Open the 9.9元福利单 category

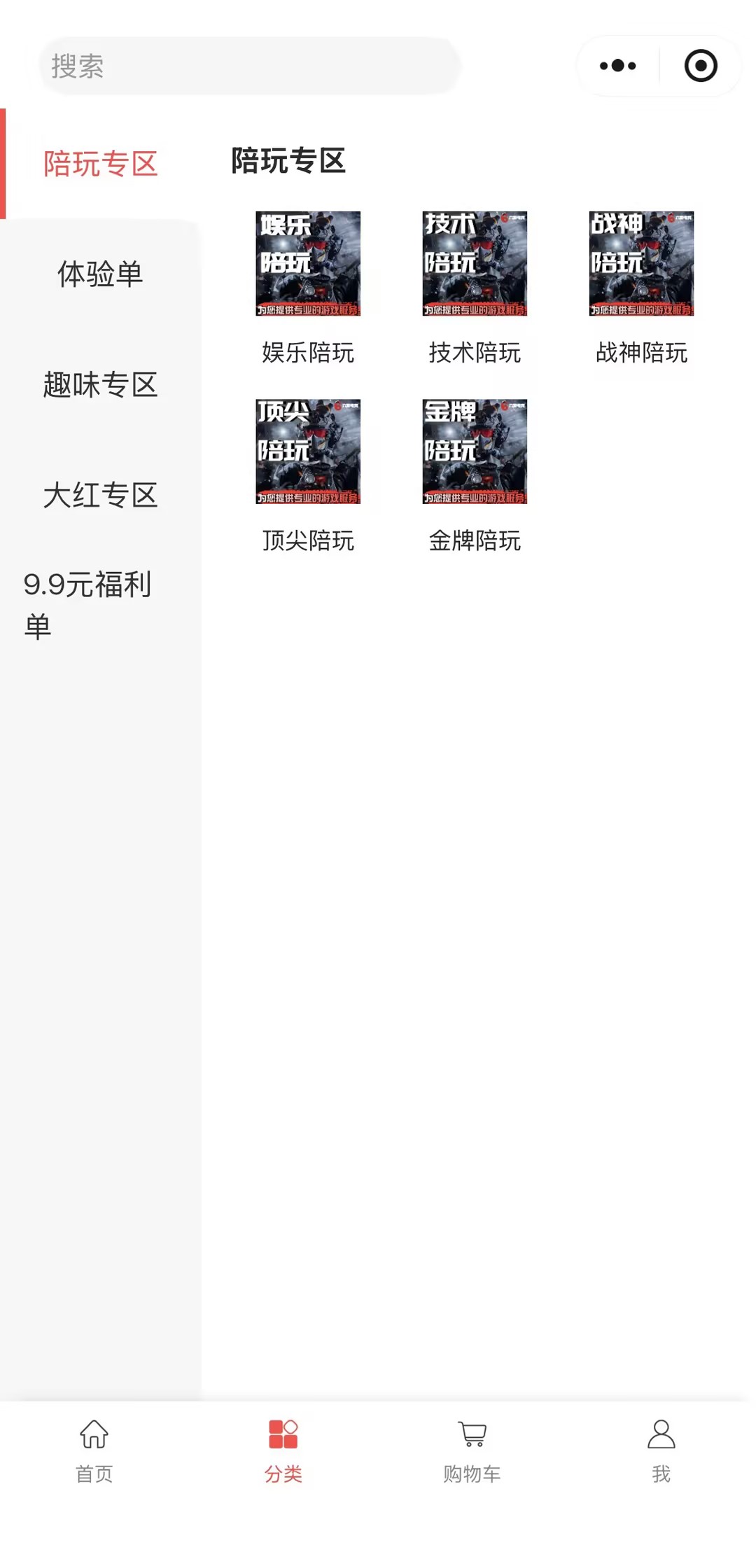click(x=87, y=605)
